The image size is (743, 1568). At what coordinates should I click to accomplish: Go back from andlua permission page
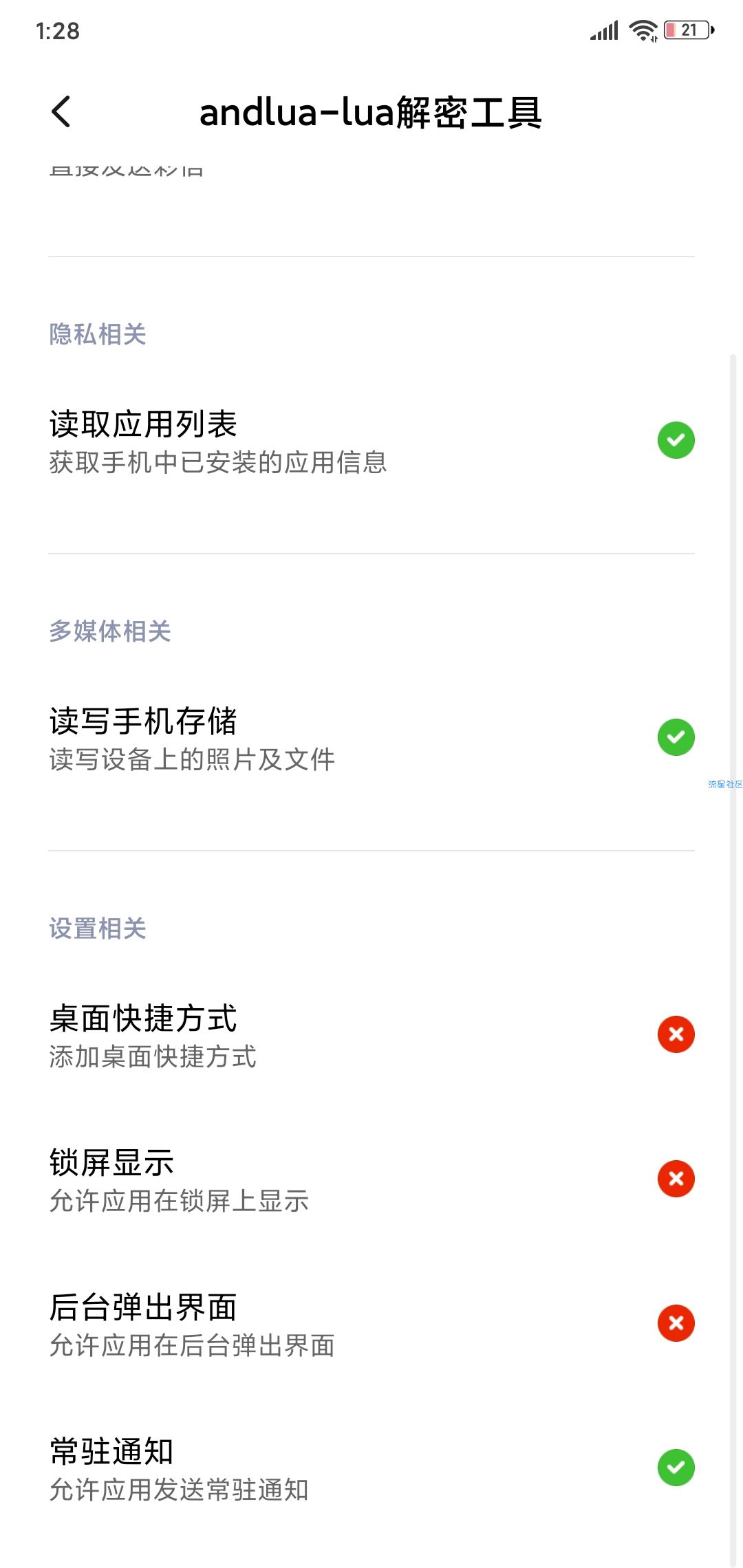click(x=61, y=111)
